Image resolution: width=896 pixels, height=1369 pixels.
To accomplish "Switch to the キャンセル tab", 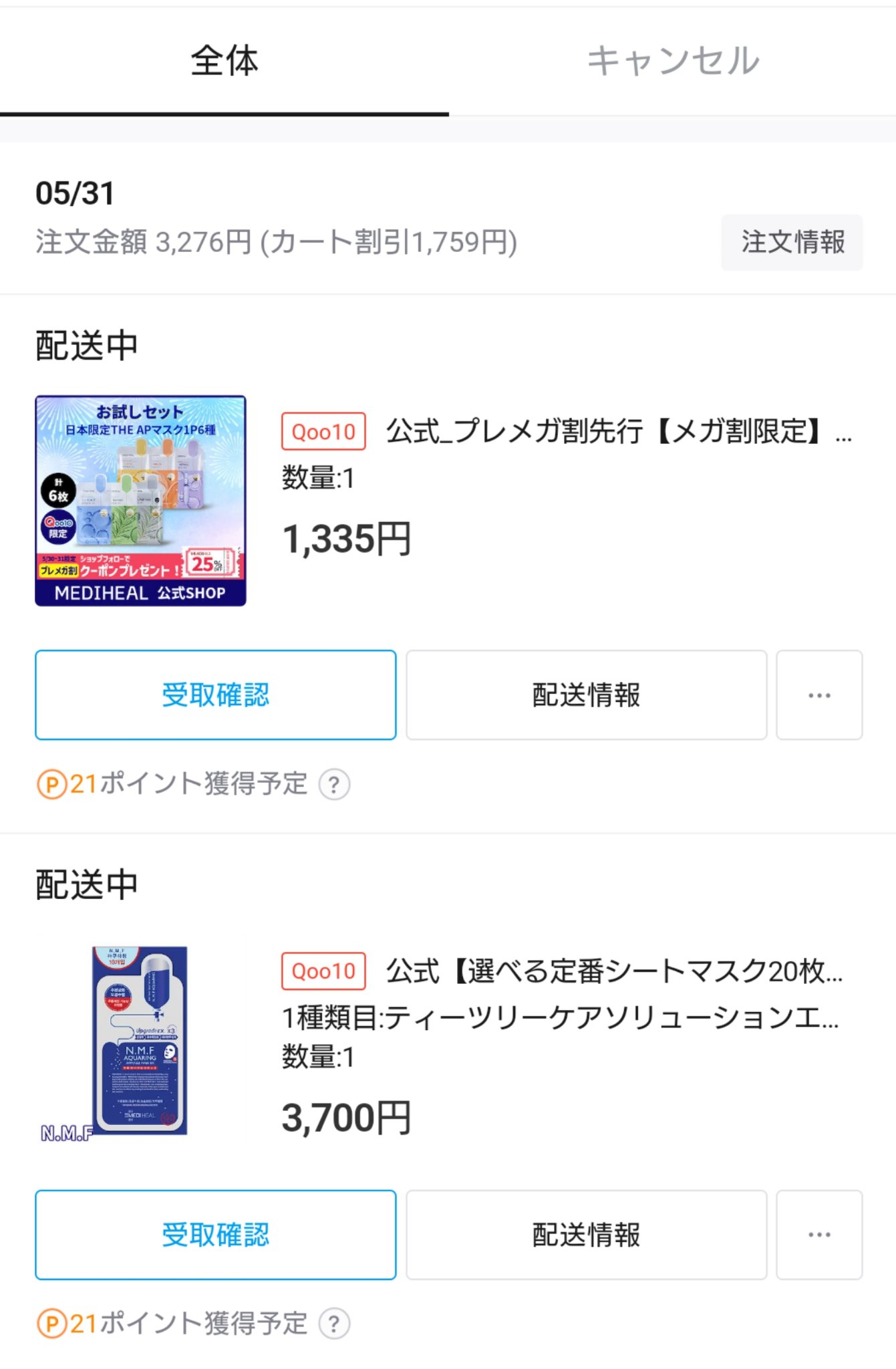I will [x=672, y=61].
